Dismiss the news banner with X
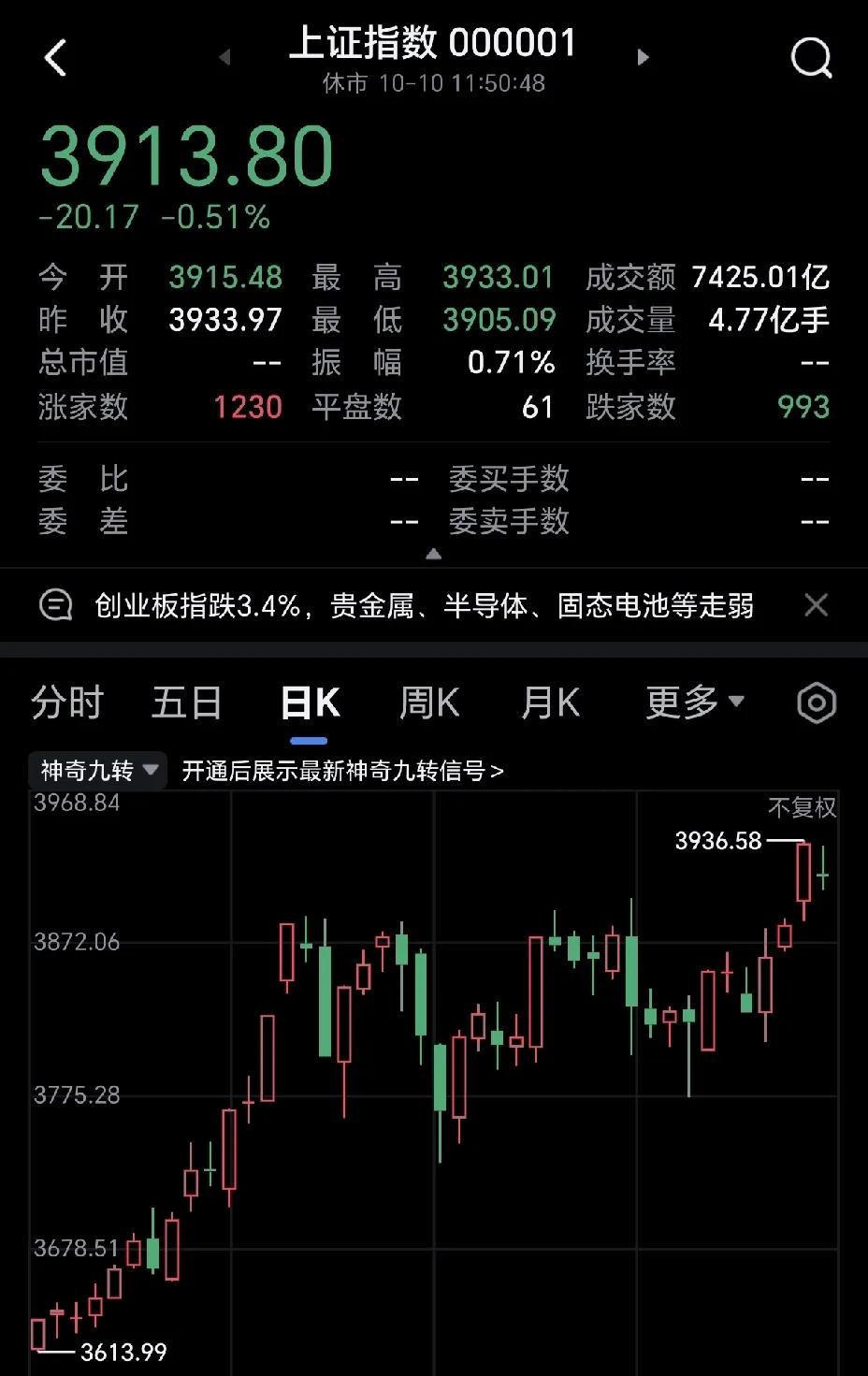Image resolution: width=868 pixels, height=1376 pixels. click(816, 605)
